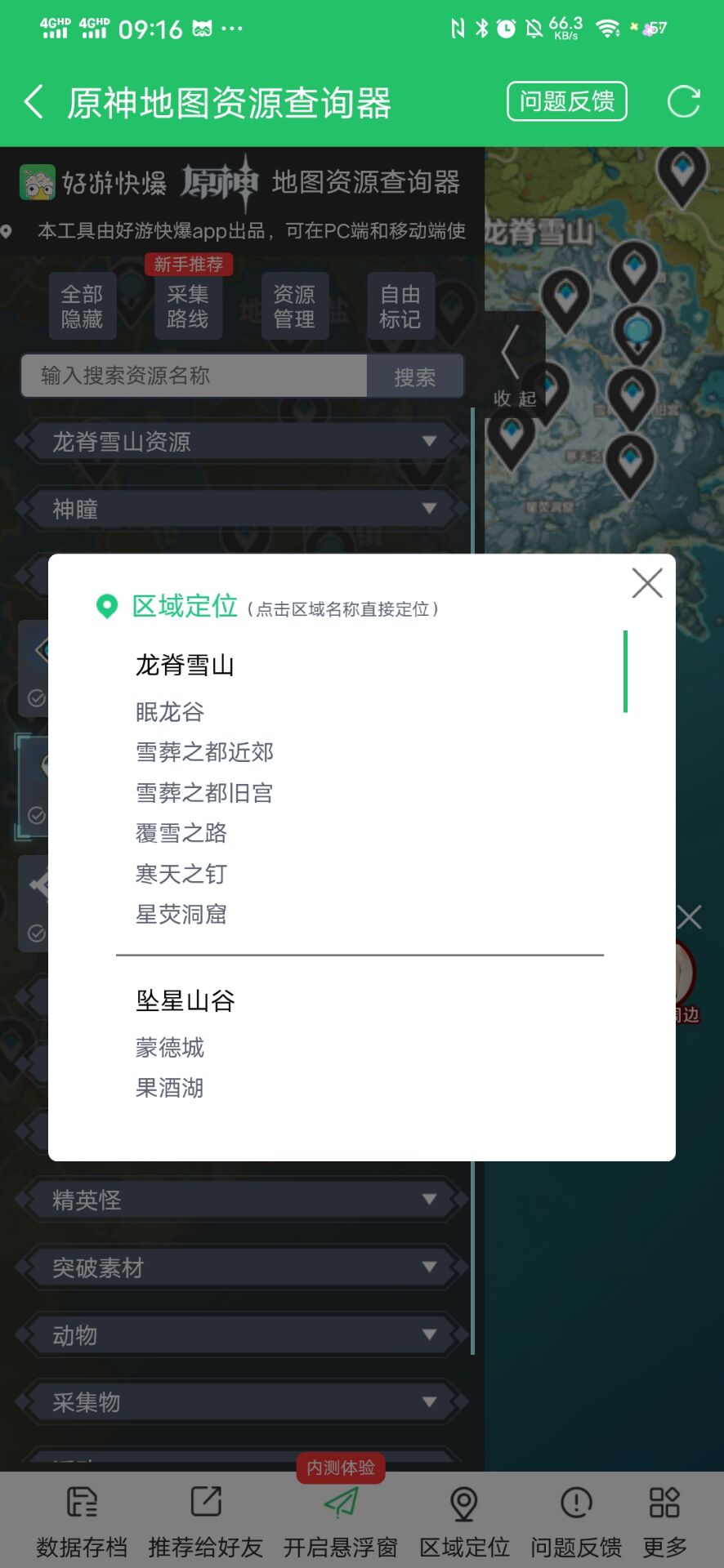
Task: Select 雪葬之都旧宫 location
Action: tap(204, 793)
